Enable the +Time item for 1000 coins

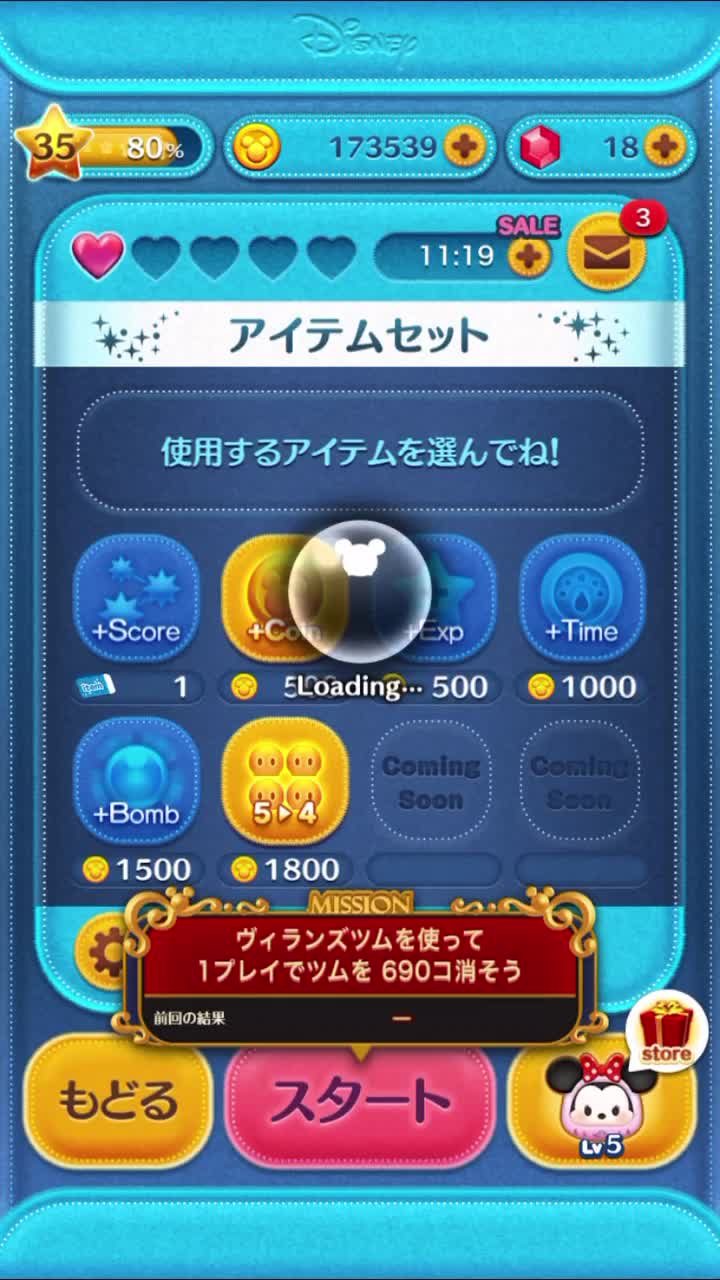click(582, 598)
